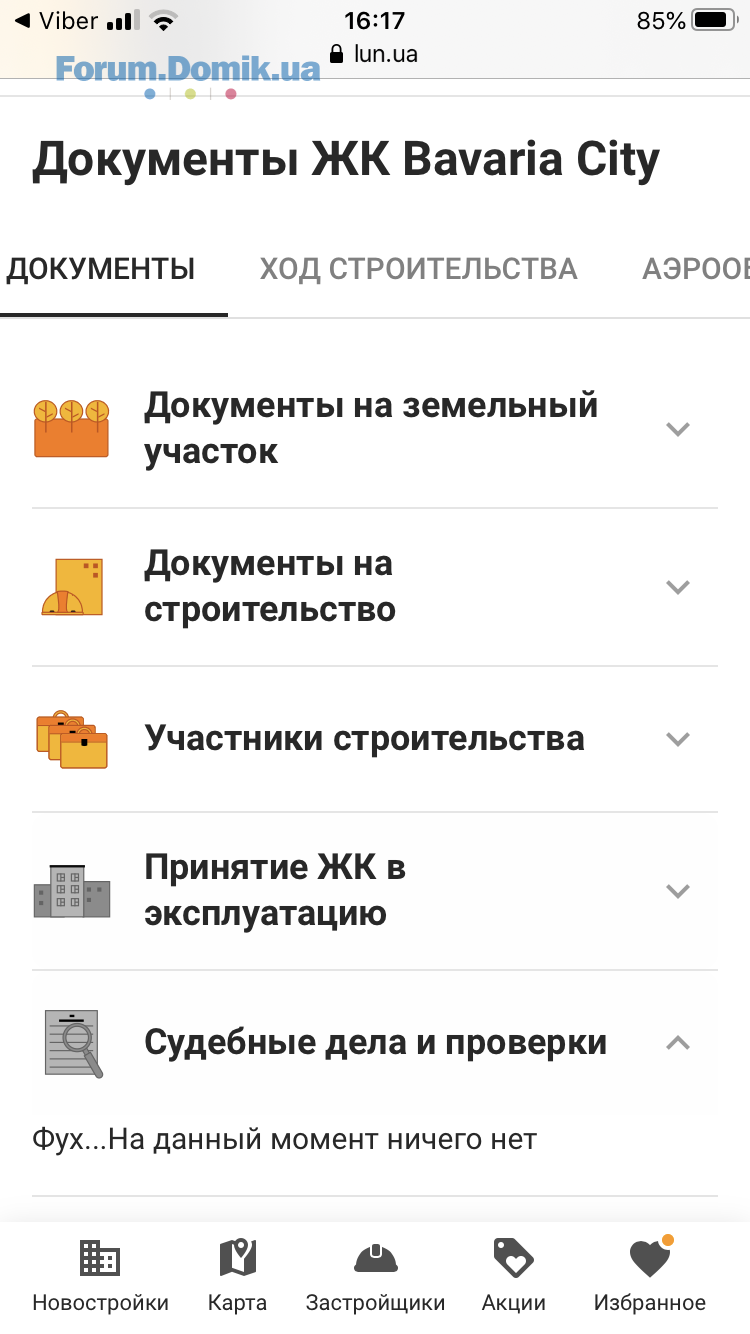This screenshot has width=750, height=1334.
Task: Open the Карта tab
Action: [x=237, y=1276]
